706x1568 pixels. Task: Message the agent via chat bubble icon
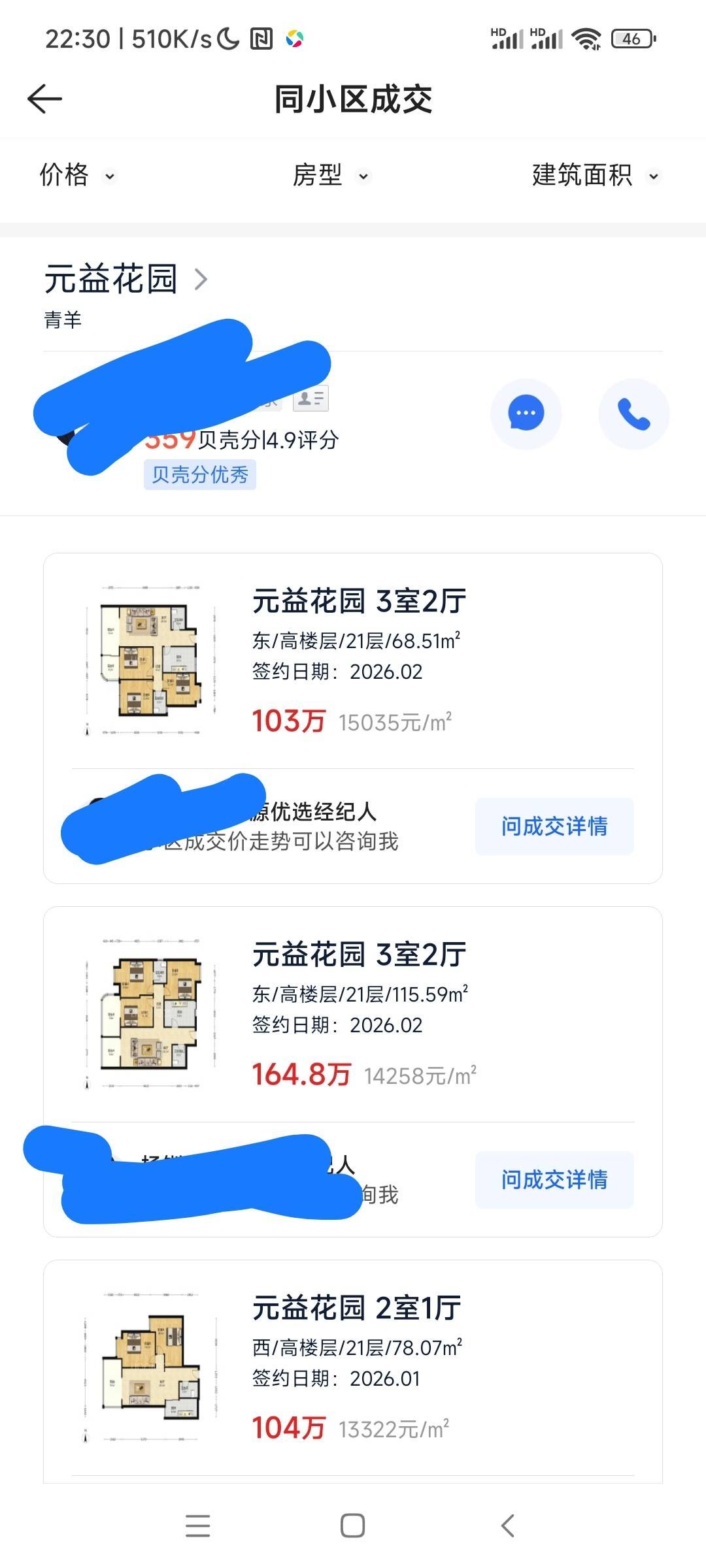[526, 414]
